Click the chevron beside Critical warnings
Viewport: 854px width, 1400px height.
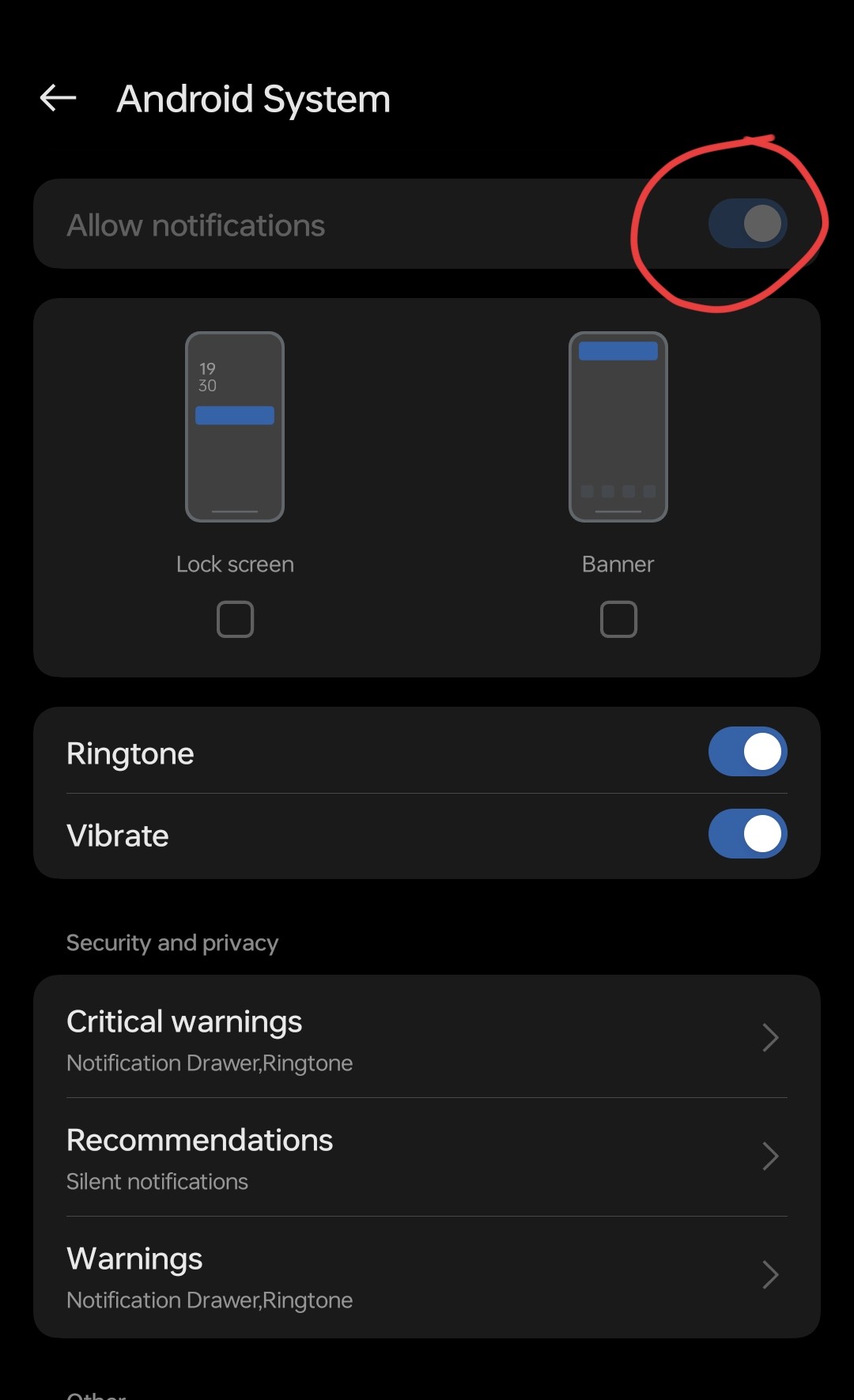click(x=769, y=1037)
